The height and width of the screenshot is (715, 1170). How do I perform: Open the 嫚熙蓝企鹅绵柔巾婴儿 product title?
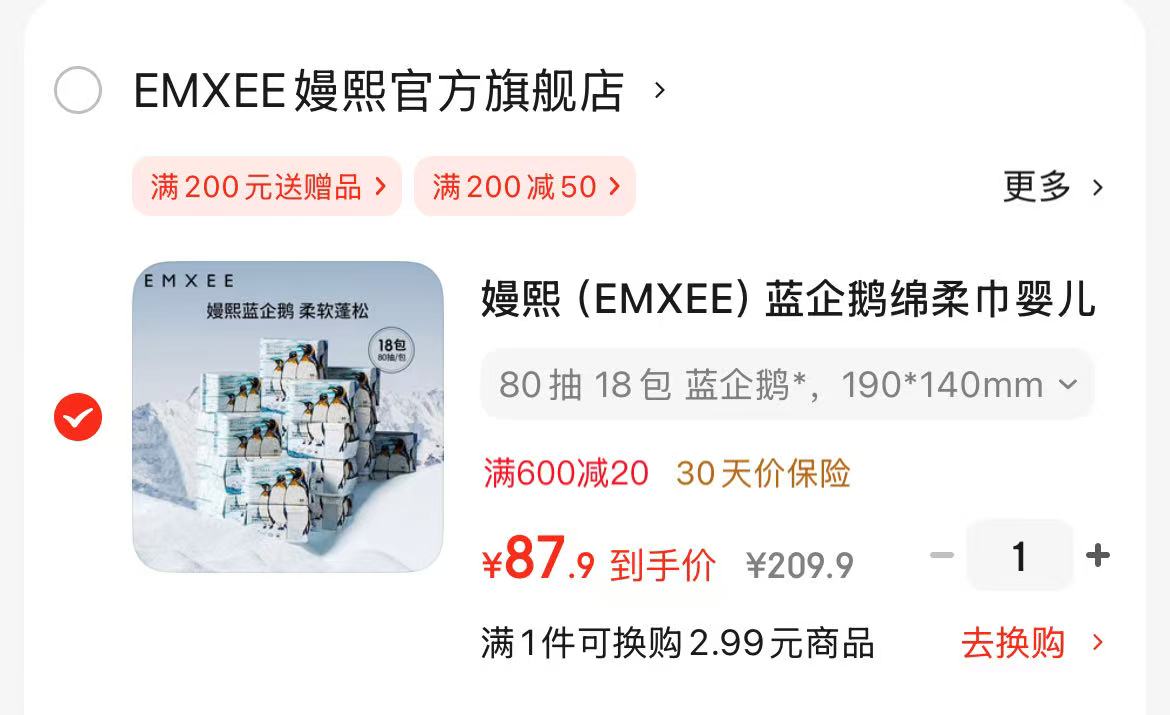coord(787,299)
